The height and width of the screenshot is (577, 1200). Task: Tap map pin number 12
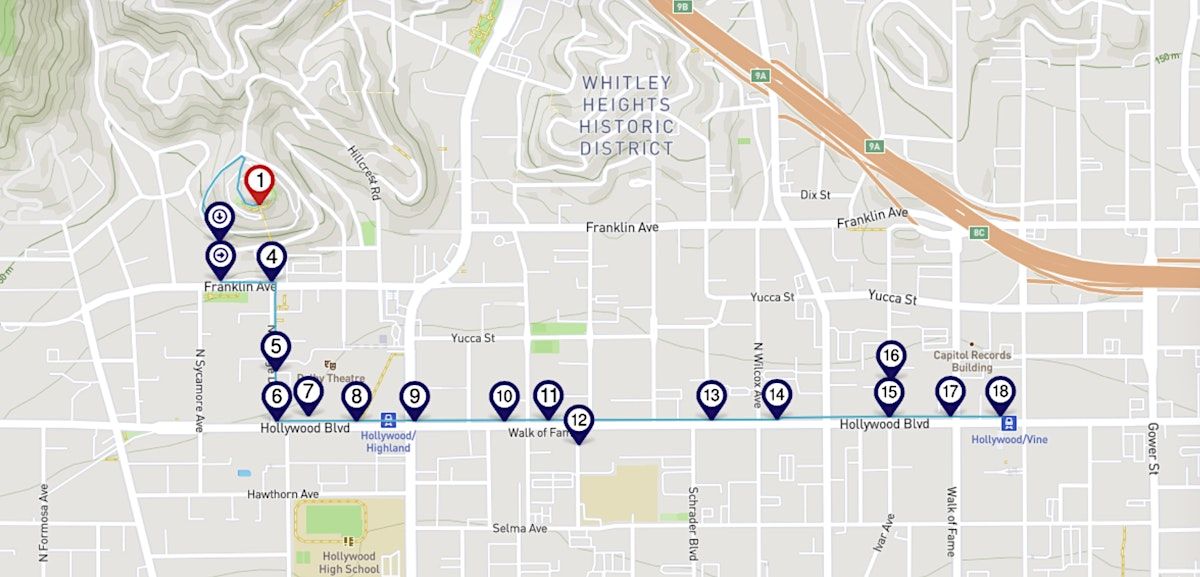pos(578,420)
